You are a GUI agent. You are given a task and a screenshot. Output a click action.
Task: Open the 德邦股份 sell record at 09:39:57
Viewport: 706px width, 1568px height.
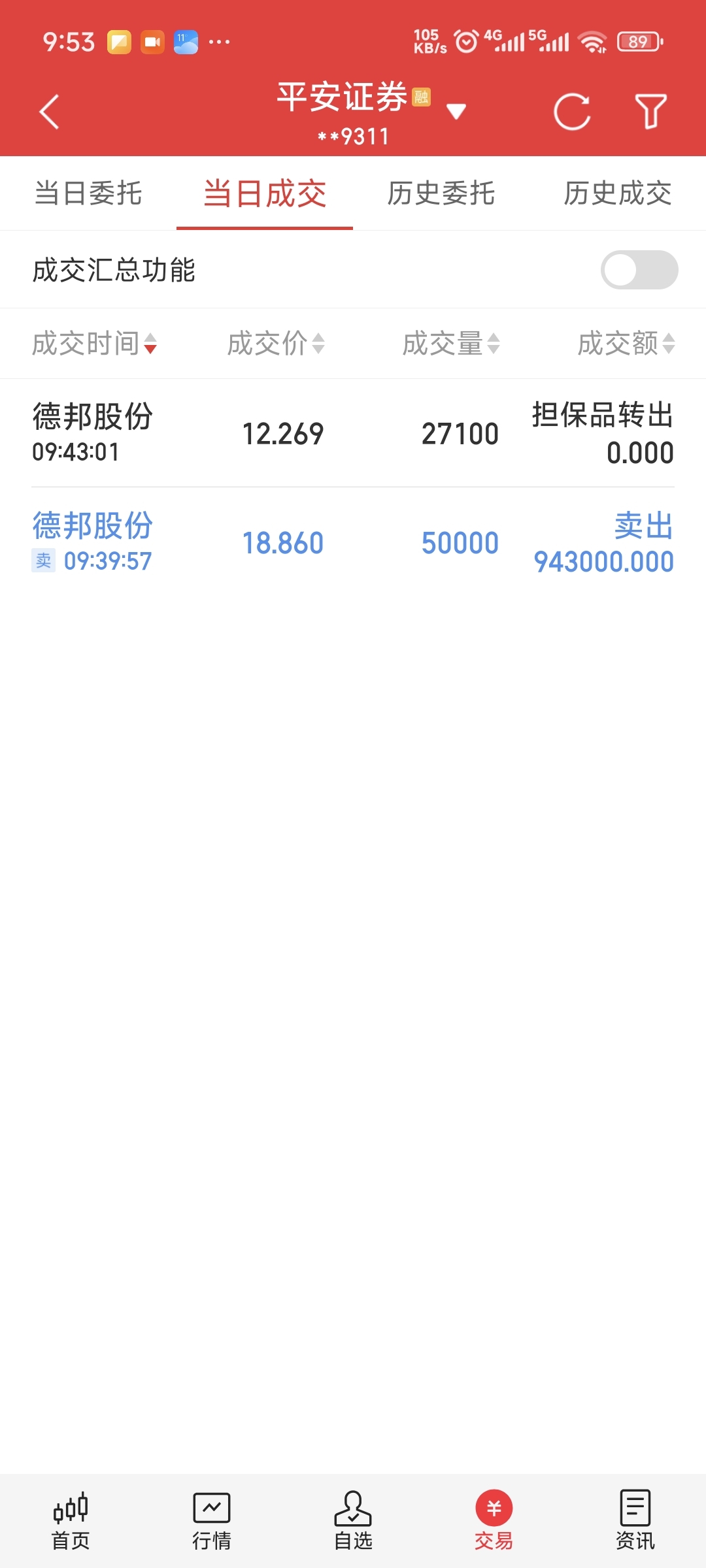[x=353, y=542]
